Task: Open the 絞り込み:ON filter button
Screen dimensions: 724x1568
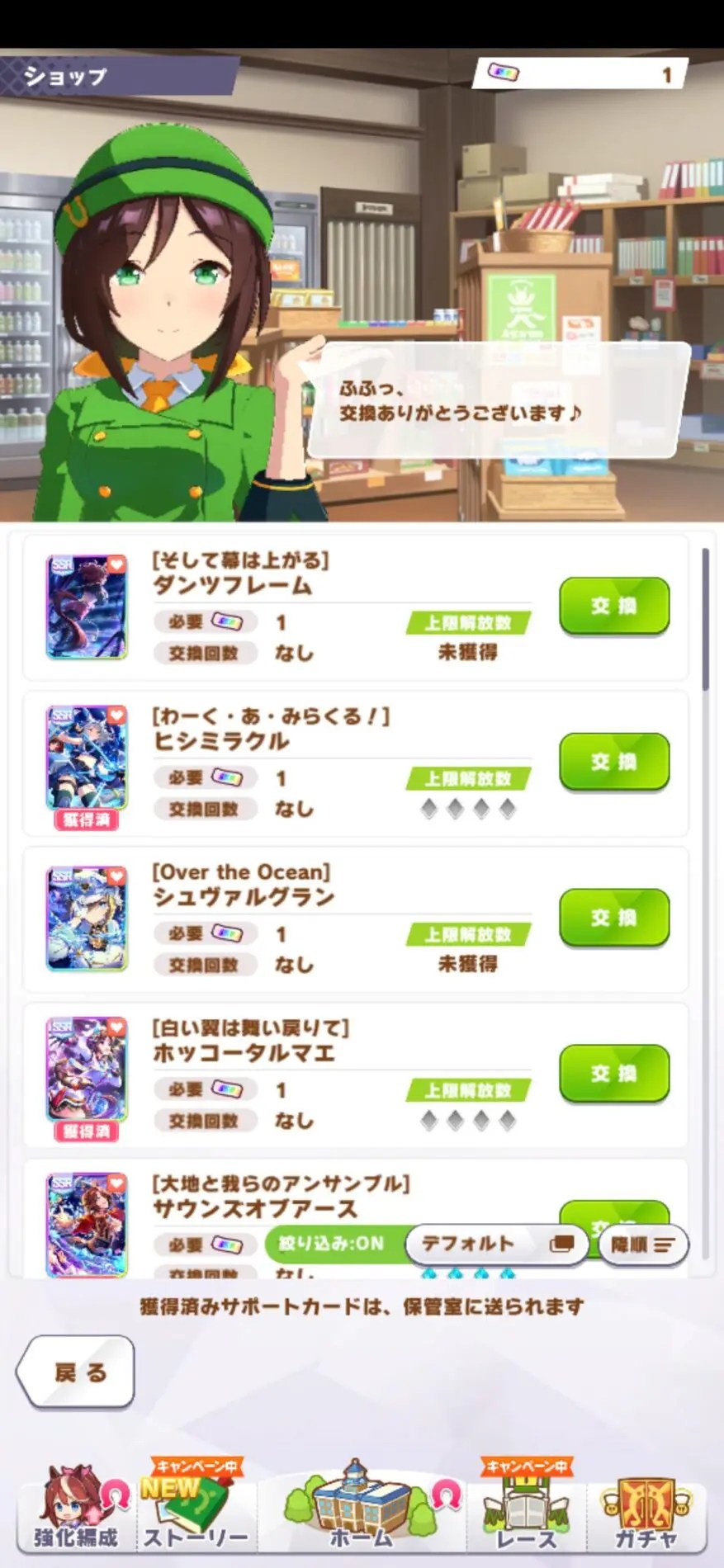Action: pos(333,1244)
